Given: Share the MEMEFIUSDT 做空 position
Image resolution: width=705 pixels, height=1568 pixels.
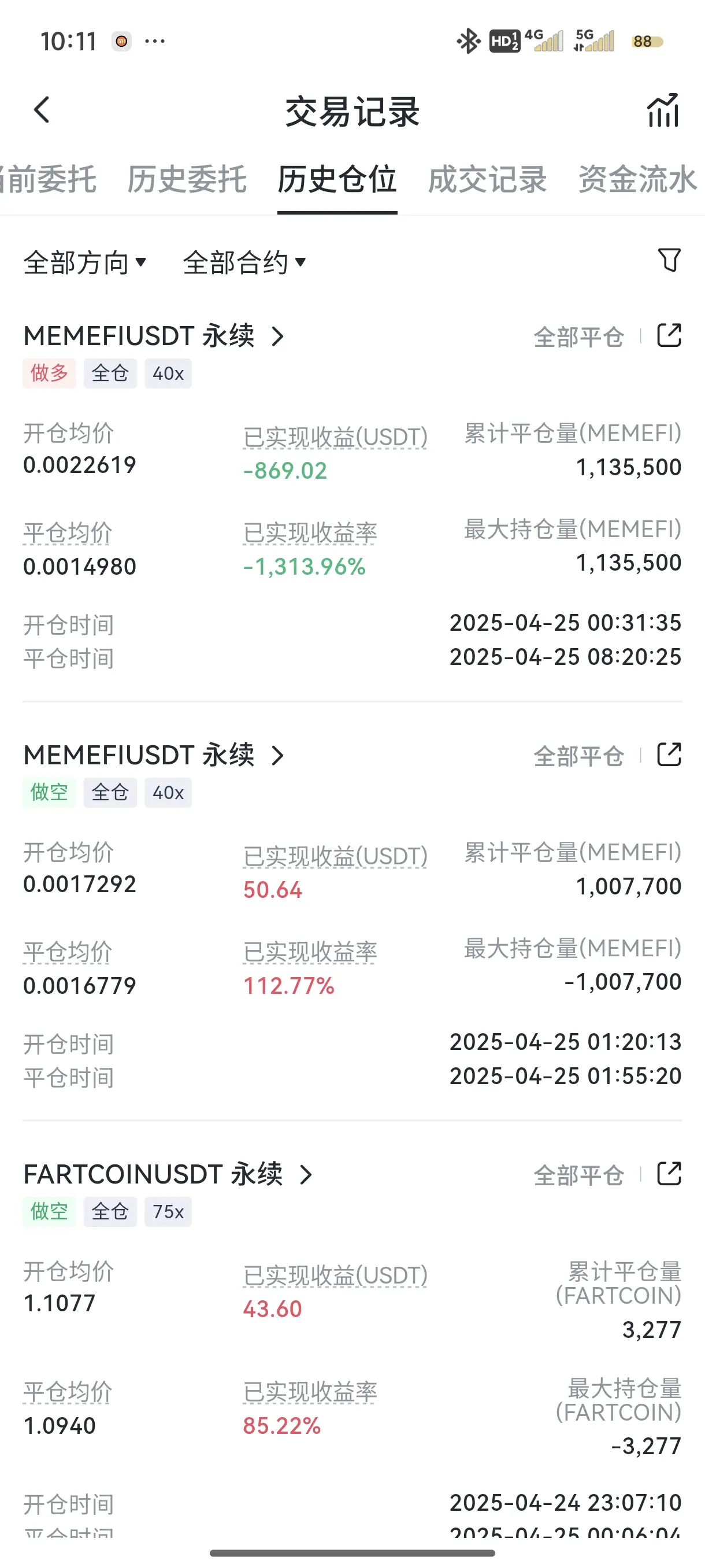Looking at the screenshot, I should (669, 755).
